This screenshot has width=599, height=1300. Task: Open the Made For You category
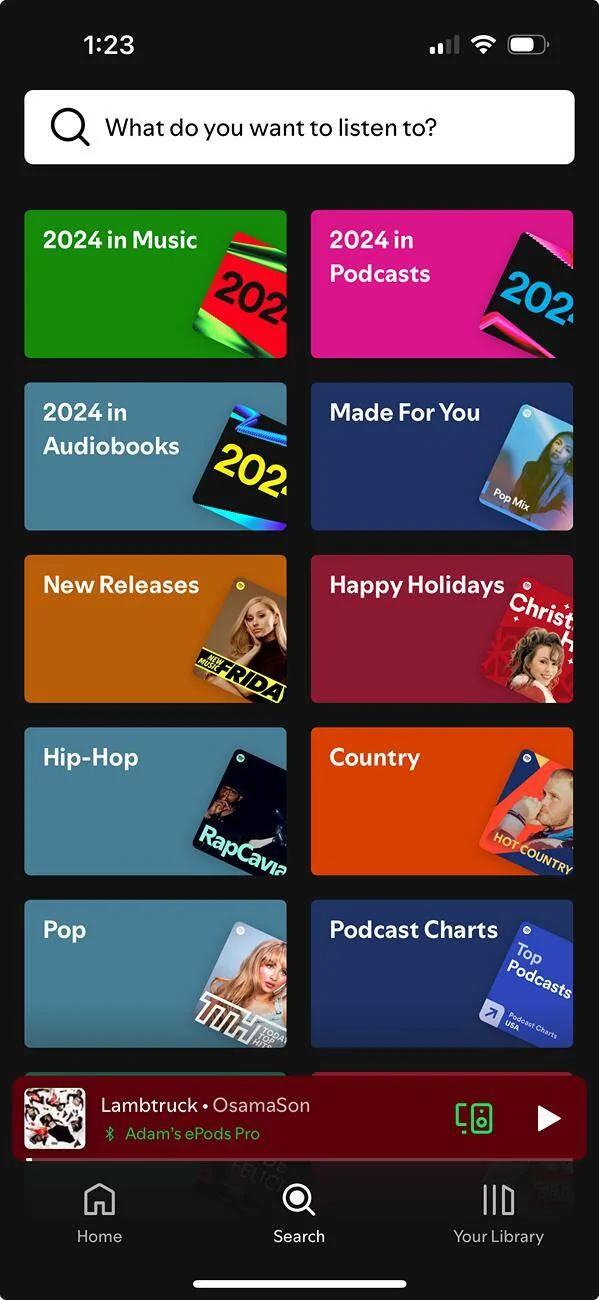[x=442, y=456]
